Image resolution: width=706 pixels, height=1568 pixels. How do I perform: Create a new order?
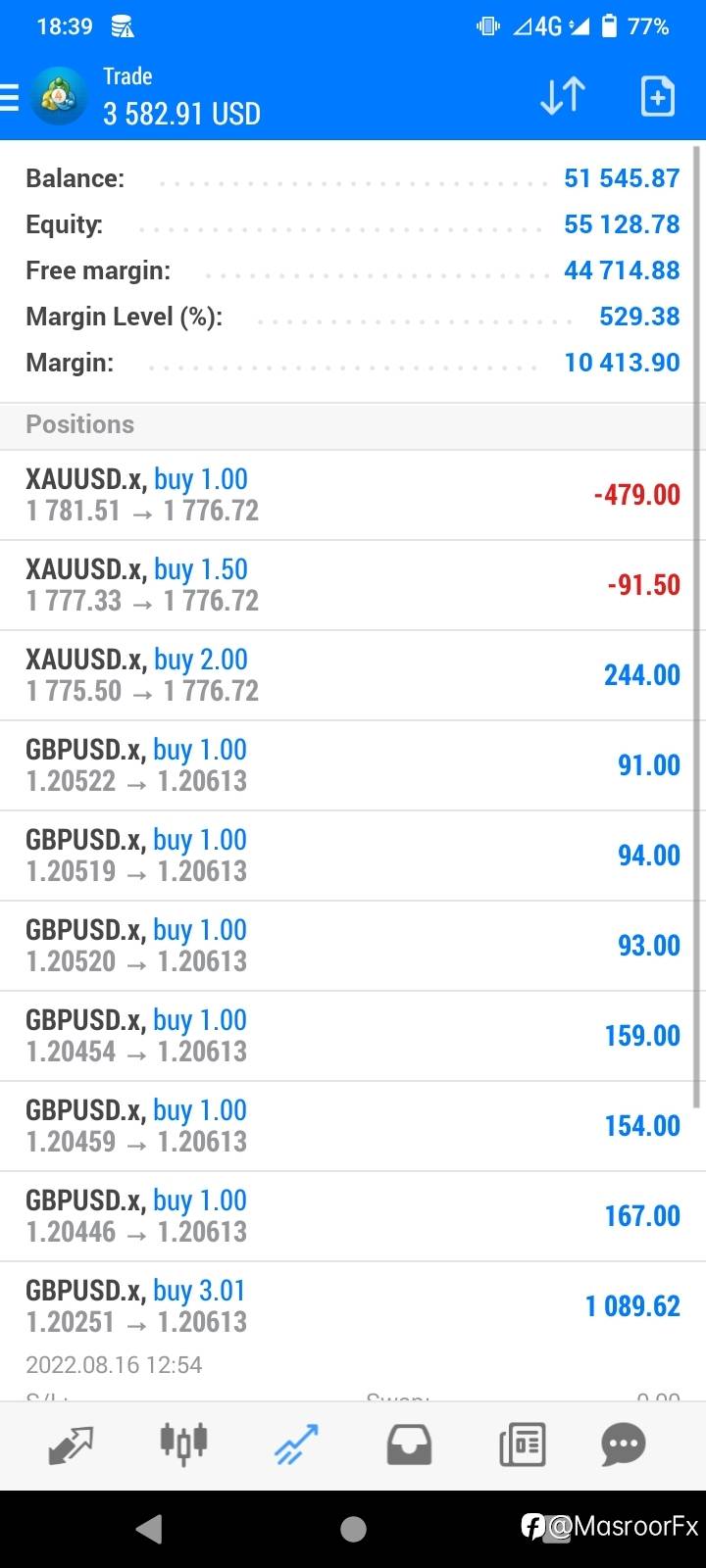point(657,97)
